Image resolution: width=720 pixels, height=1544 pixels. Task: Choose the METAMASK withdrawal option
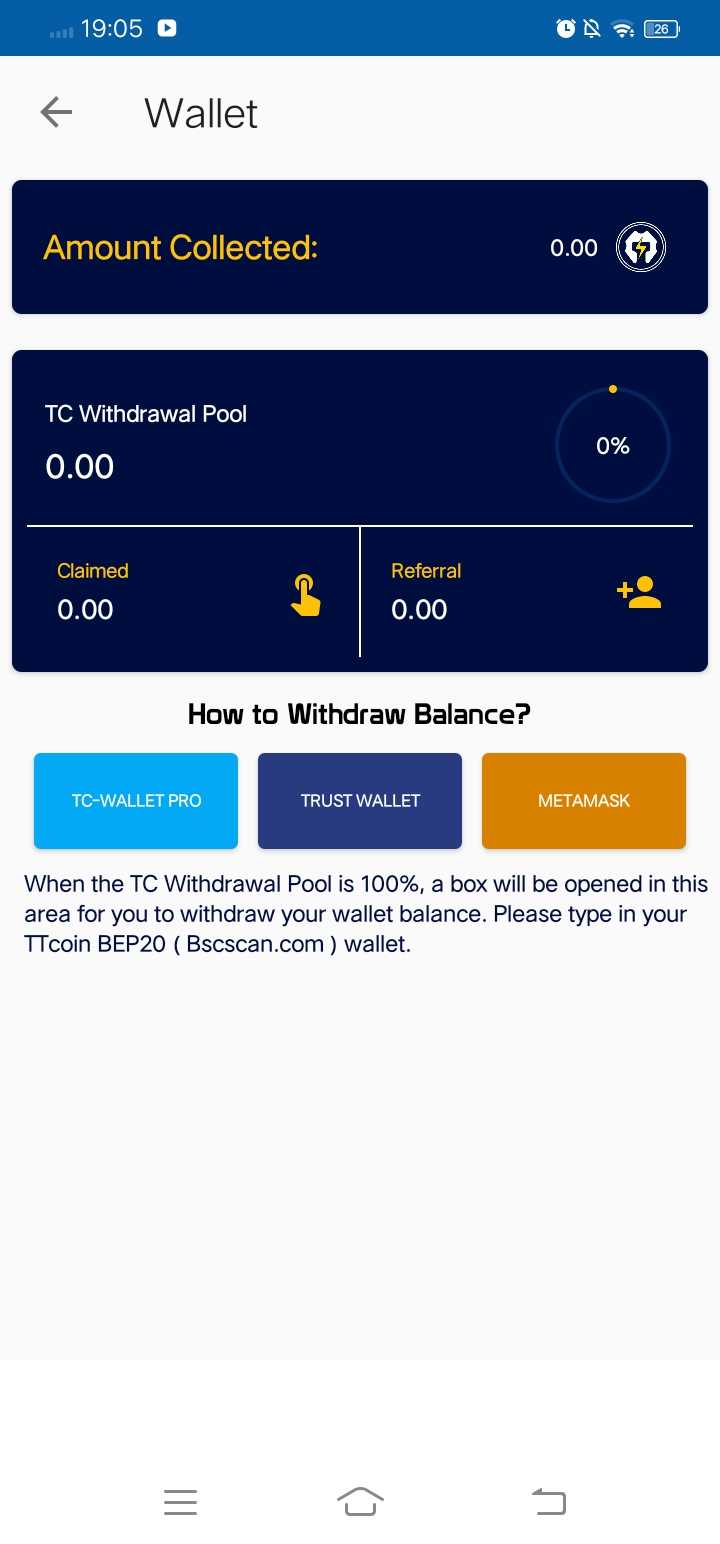[584, 801]
